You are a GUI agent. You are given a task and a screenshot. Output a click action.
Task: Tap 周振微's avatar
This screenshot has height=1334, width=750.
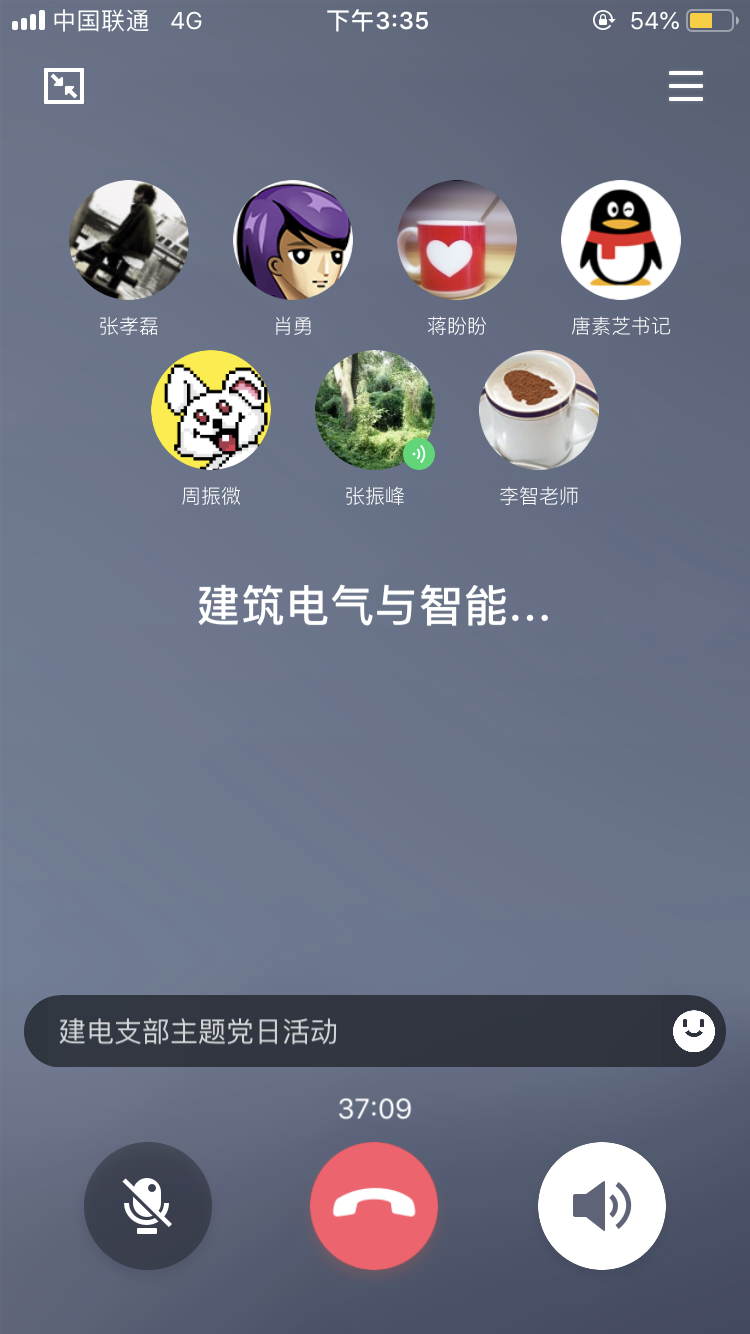point(211,410)
